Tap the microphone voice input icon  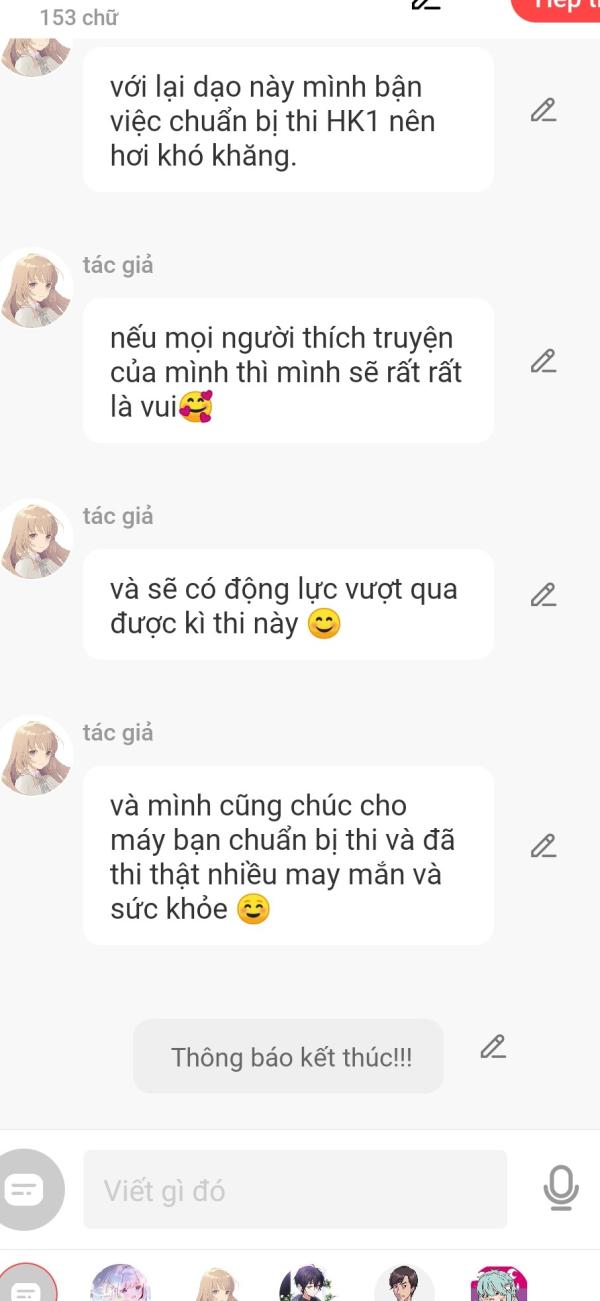(561, 1188)
